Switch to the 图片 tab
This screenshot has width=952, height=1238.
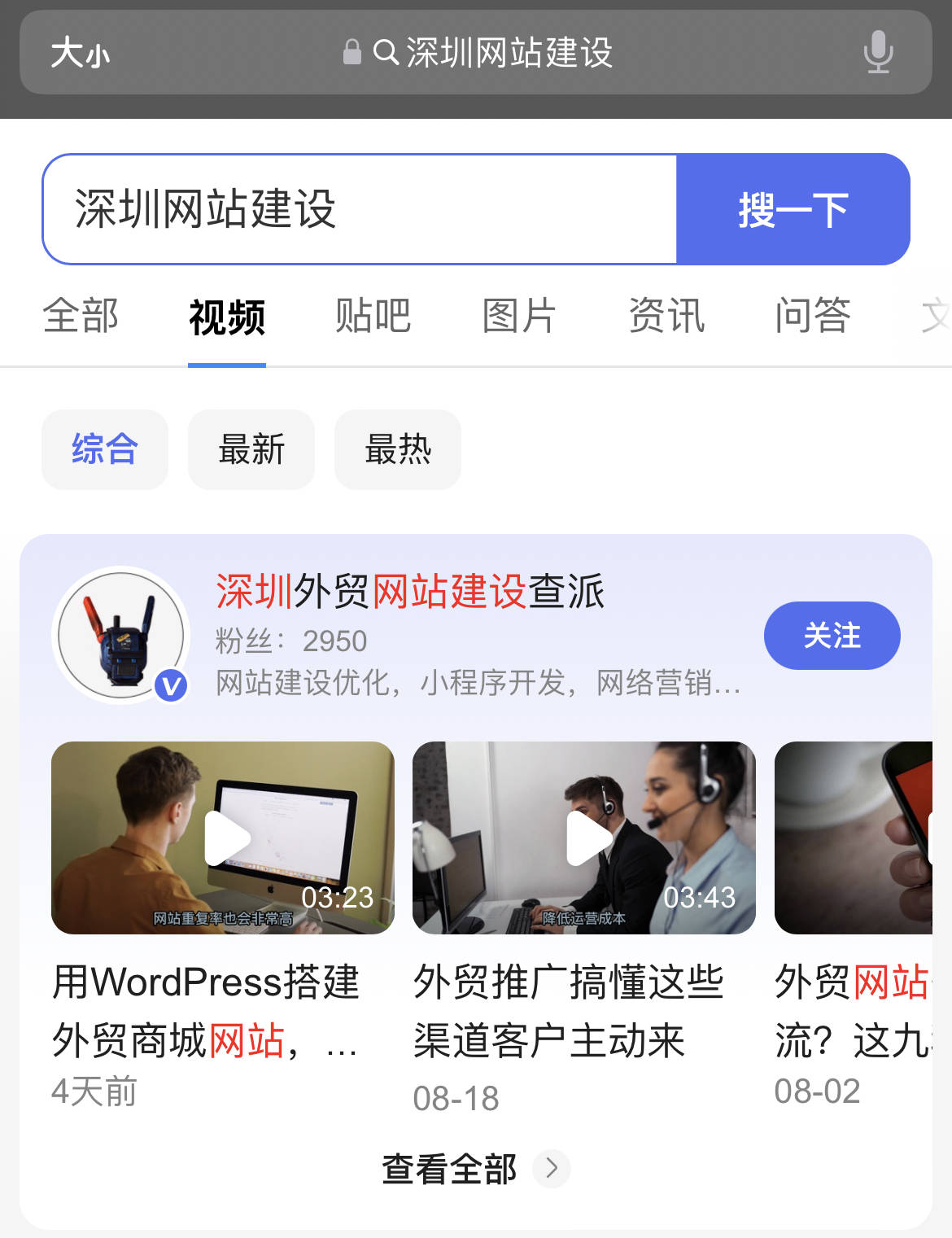[x=519, y=316]
